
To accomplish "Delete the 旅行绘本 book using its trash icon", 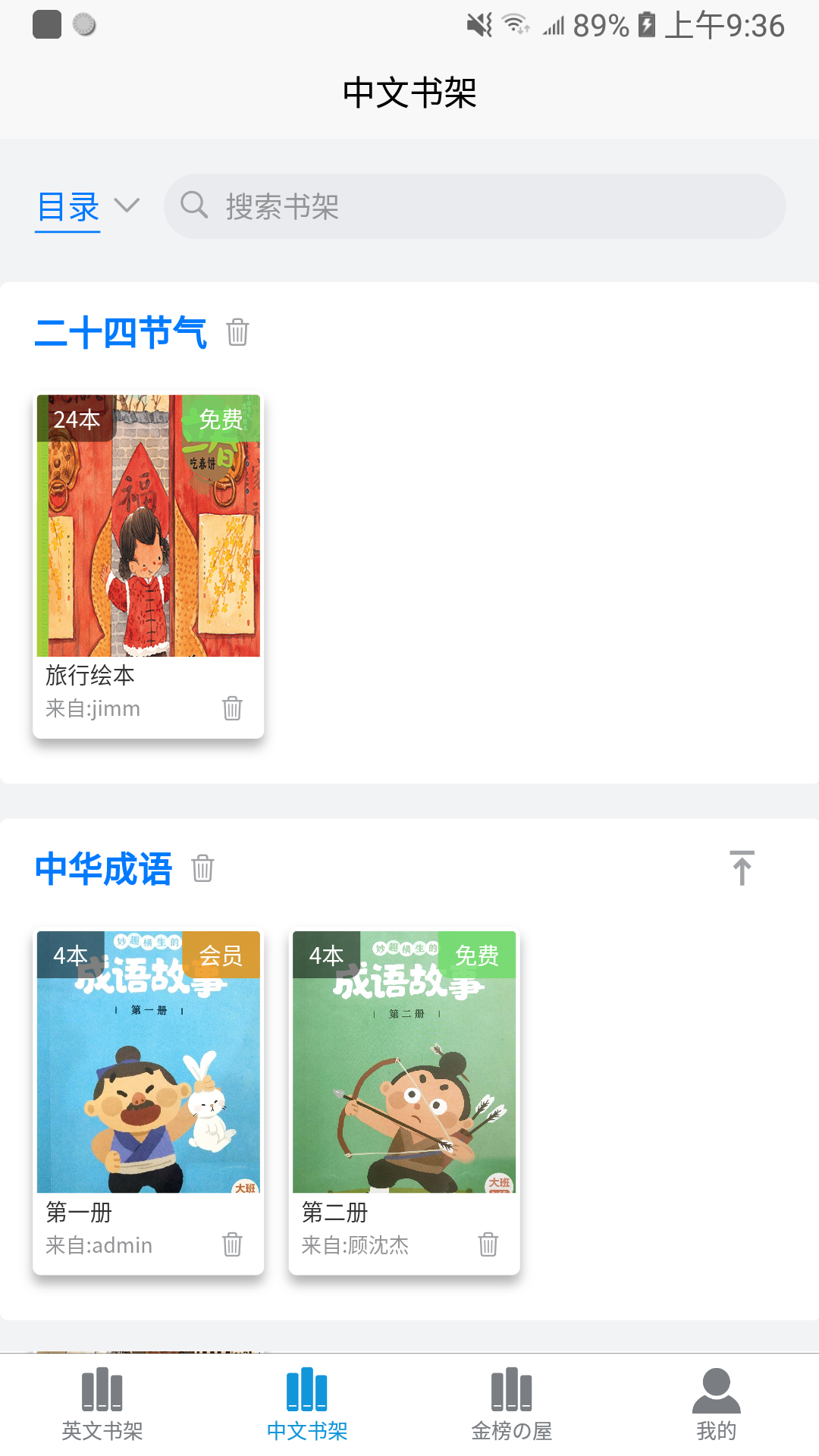I will [232, 708].
